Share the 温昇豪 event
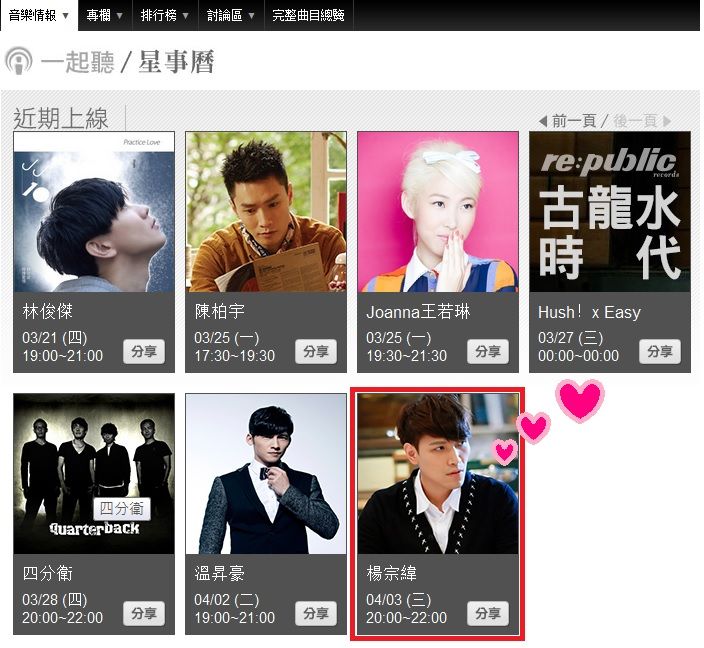Viewport: 704px width, 648px height. pyautogui.click(x=316, y=613)
